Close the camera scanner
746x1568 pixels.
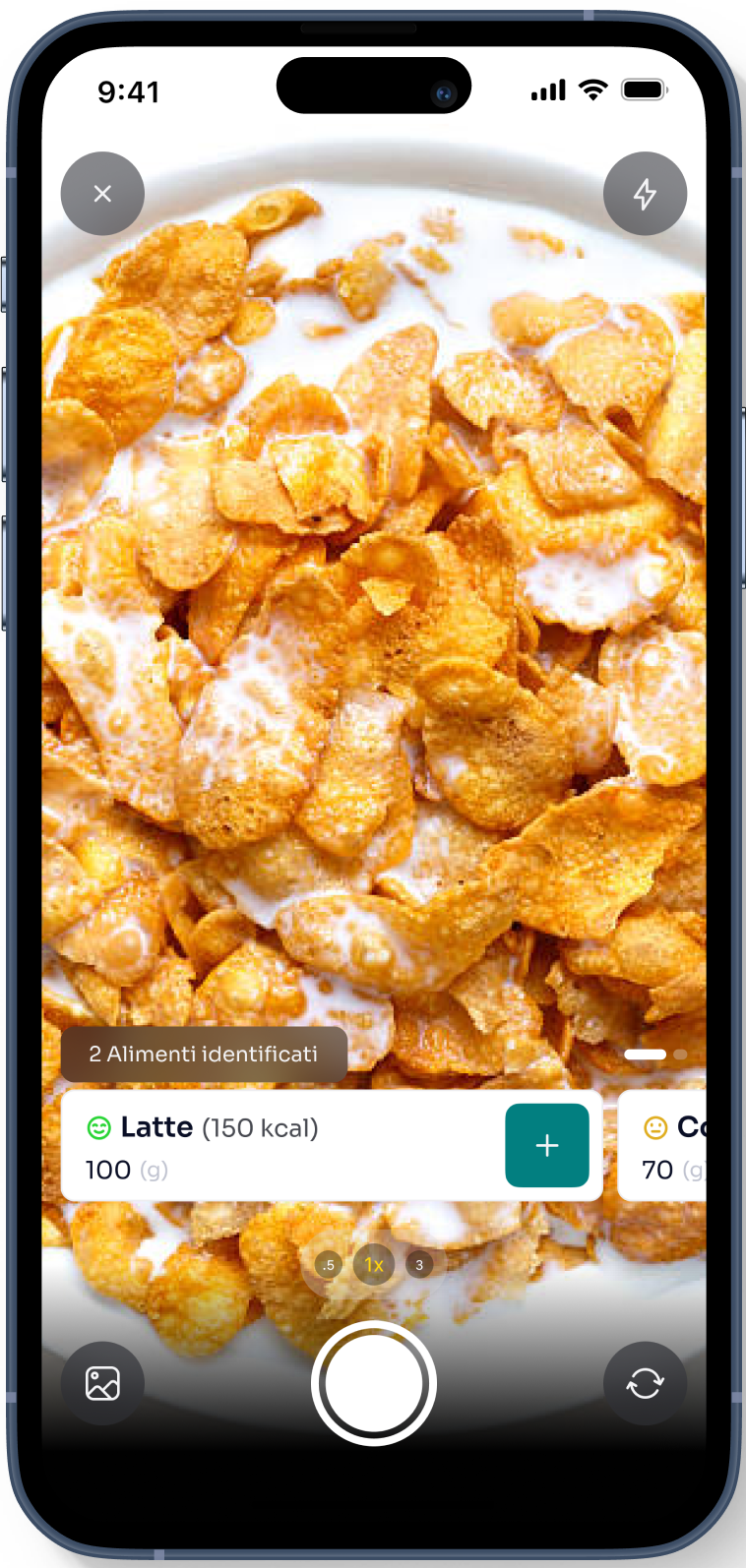(x=102, y=194)
